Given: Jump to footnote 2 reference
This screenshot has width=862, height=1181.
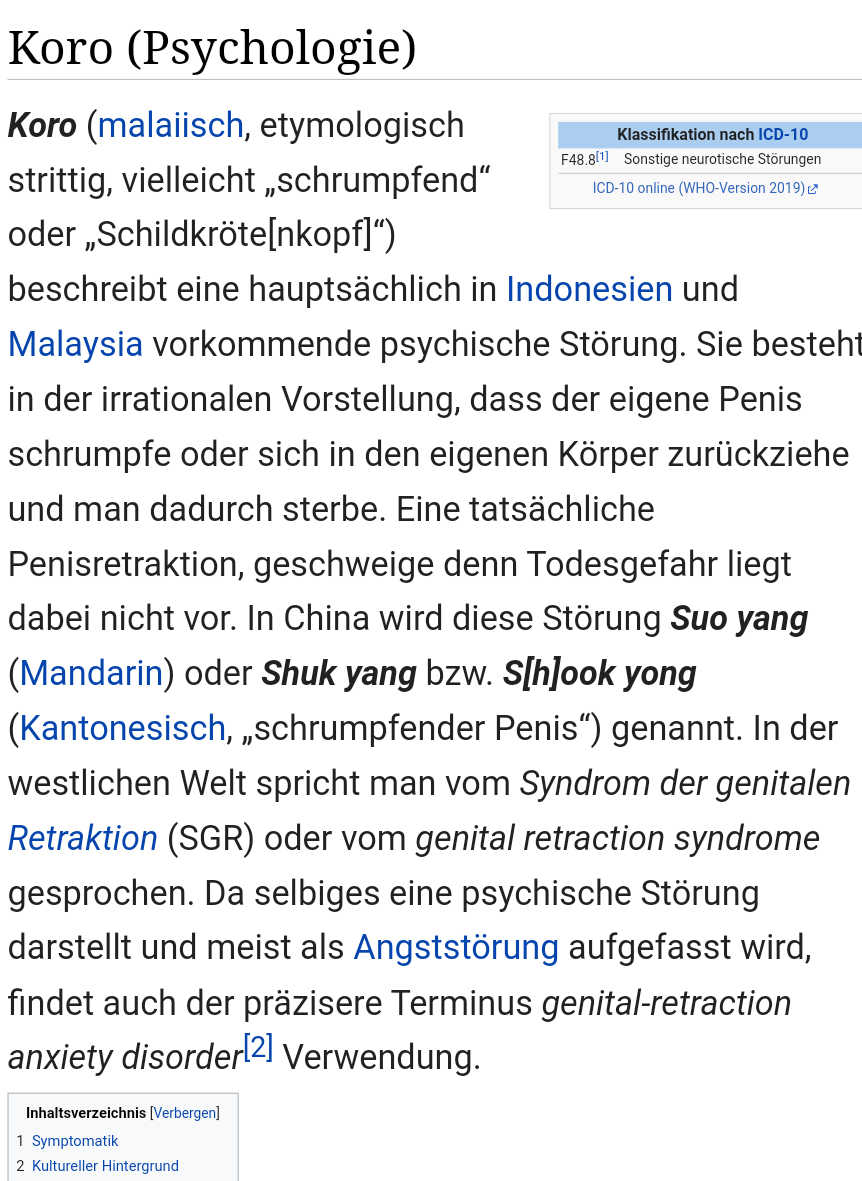Looking at the screenshot, I should click(x=258, y=1048).
